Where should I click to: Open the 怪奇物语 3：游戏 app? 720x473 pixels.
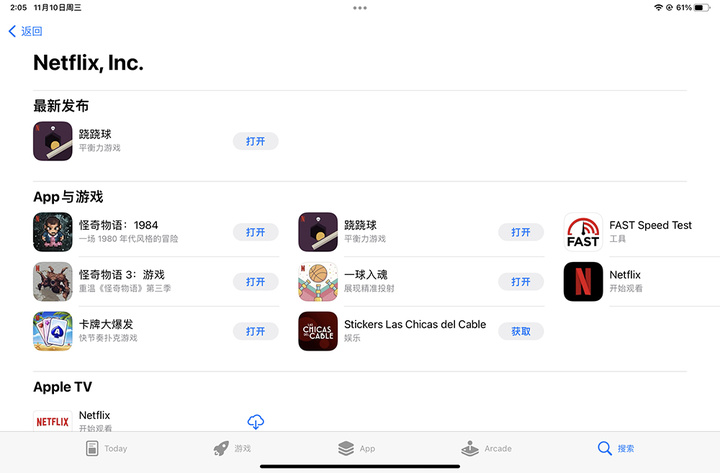(x=255, y=282)
